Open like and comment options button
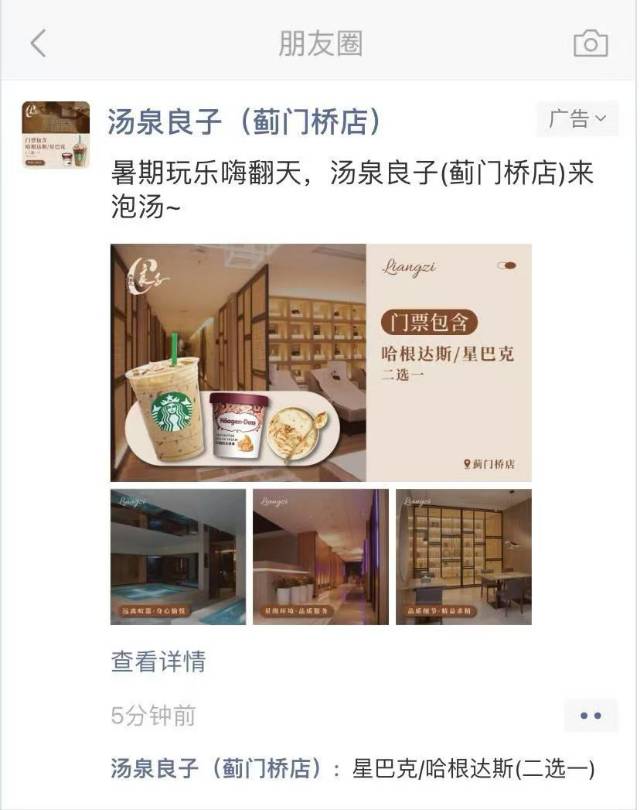This screenshot has width=640, height=810. (x=590, y=716)
